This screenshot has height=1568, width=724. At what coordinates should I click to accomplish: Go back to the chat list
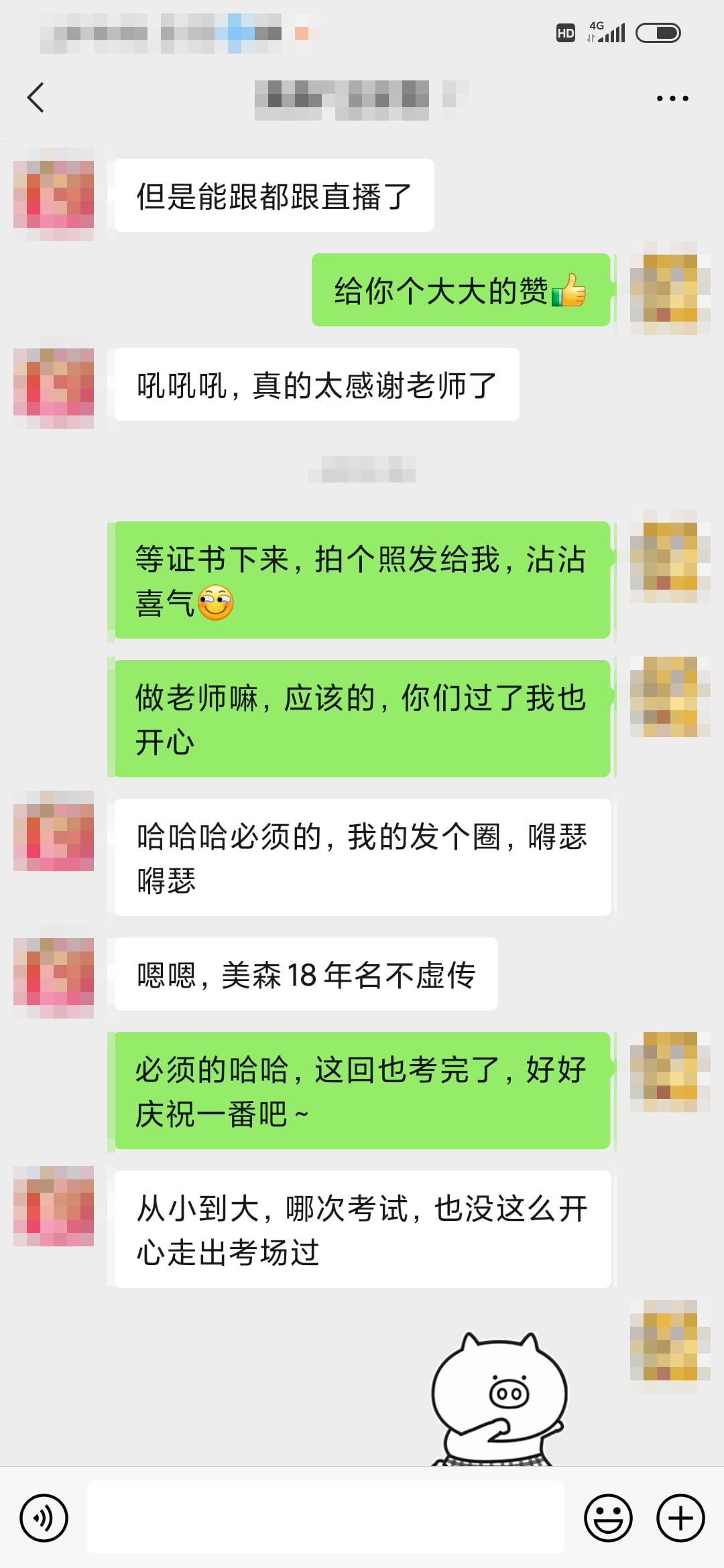pyautogui.click(x=36, y=98)
